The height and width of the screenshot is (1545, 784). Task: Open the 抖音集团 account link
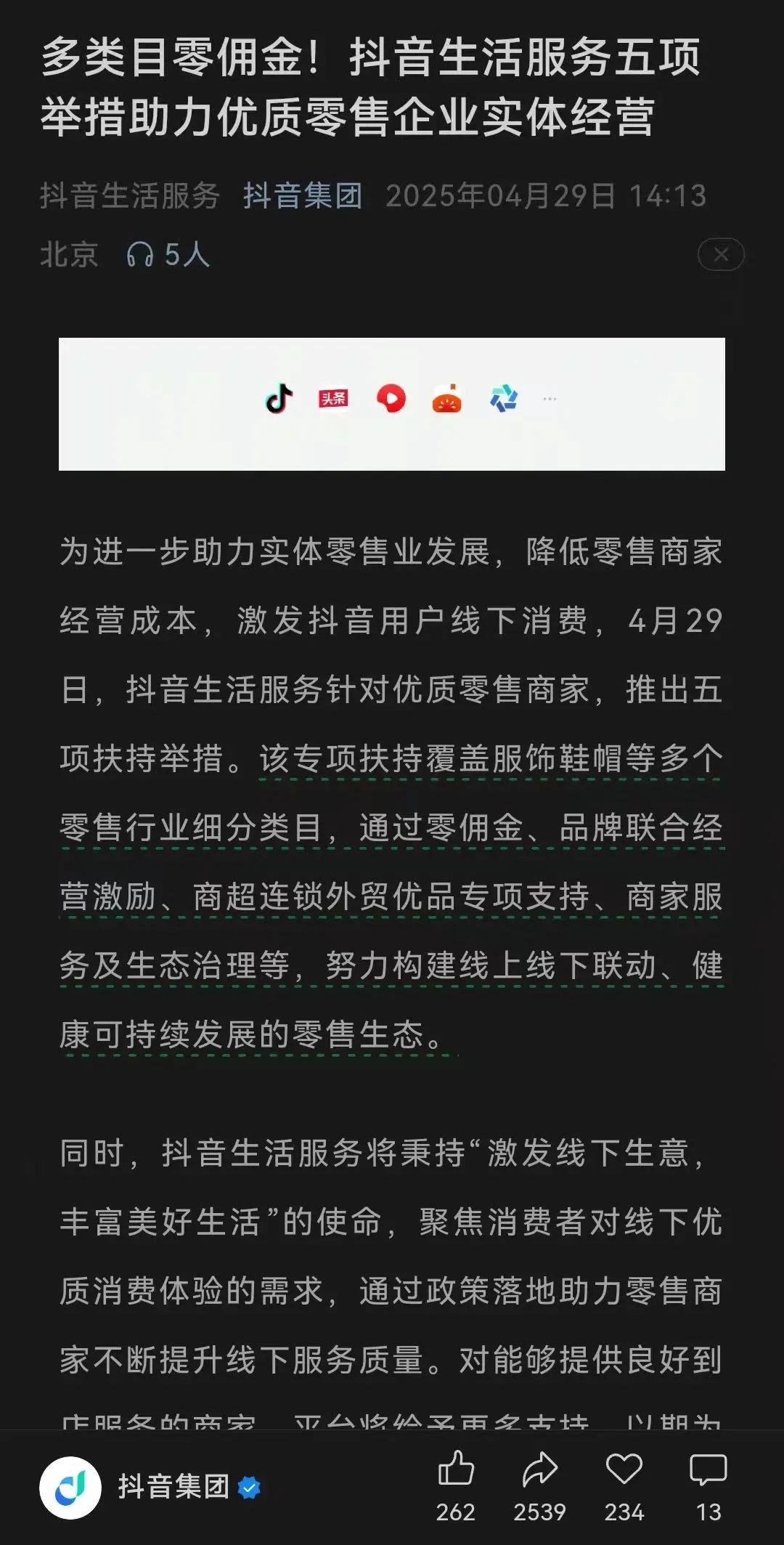coord(303,196)
